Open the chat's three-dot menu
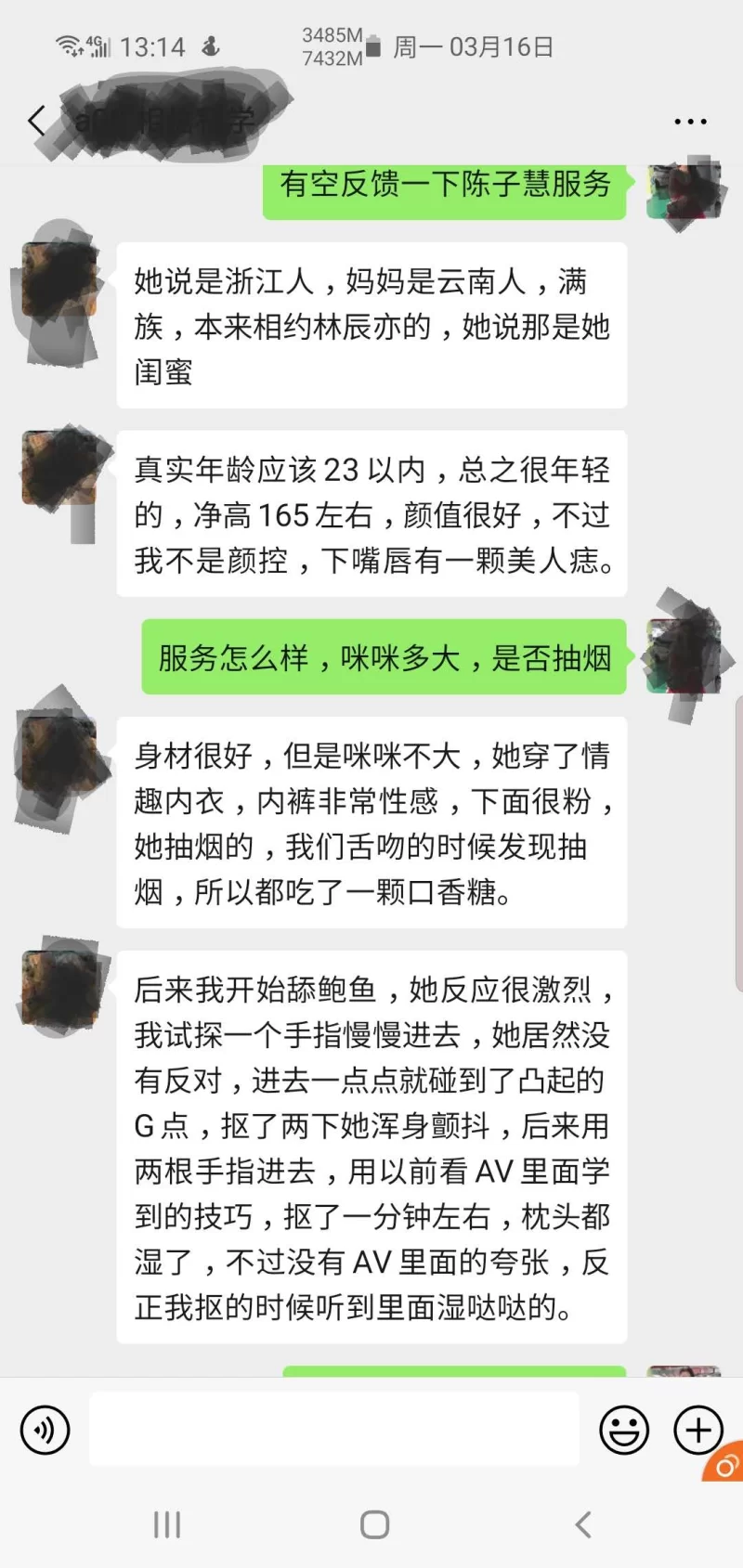The height and width of the screenshot is (1568, 743). click(x=690, y=122)
